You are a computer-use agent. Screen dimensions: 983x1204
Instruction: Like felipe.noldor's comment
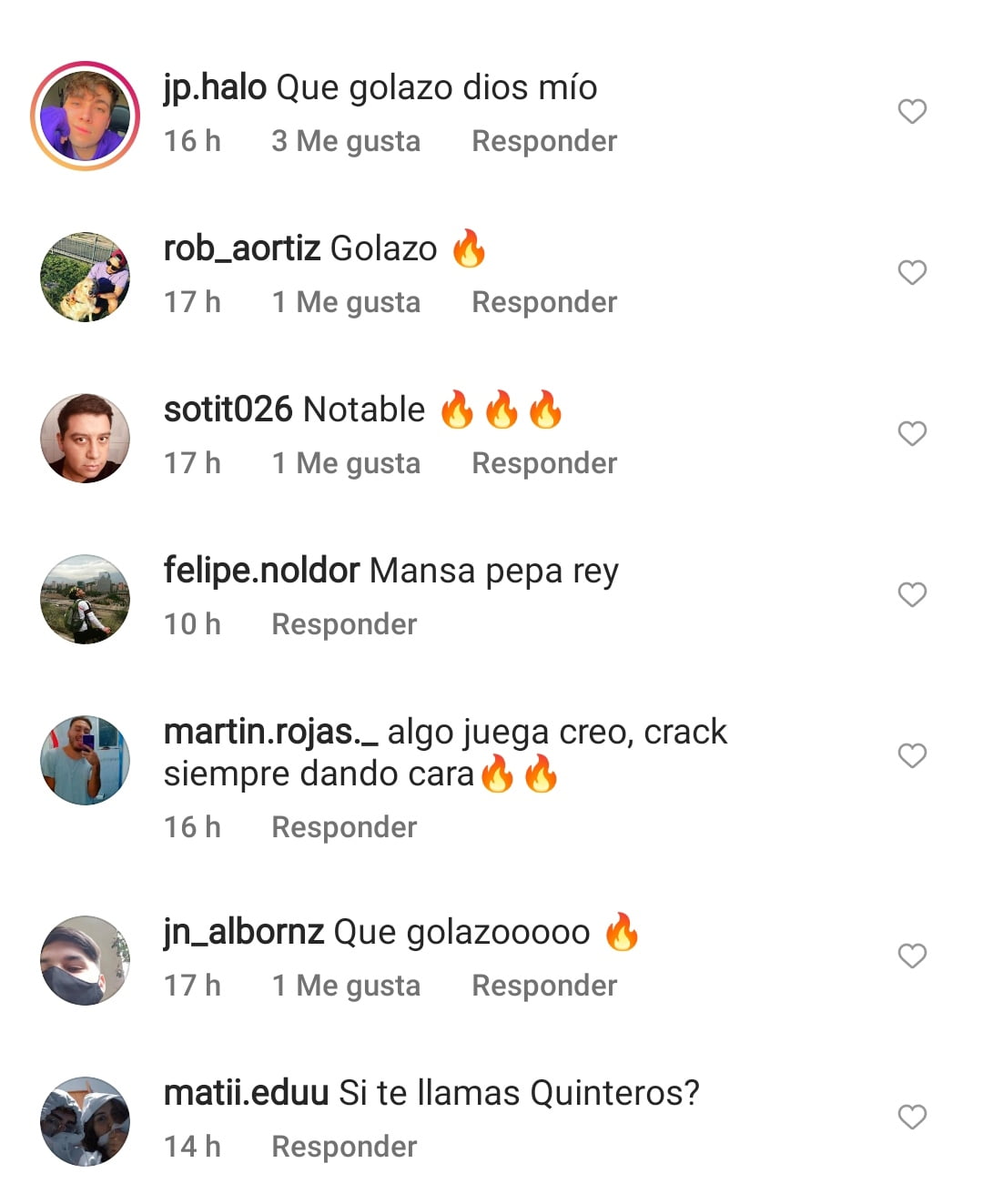[912, 594]
